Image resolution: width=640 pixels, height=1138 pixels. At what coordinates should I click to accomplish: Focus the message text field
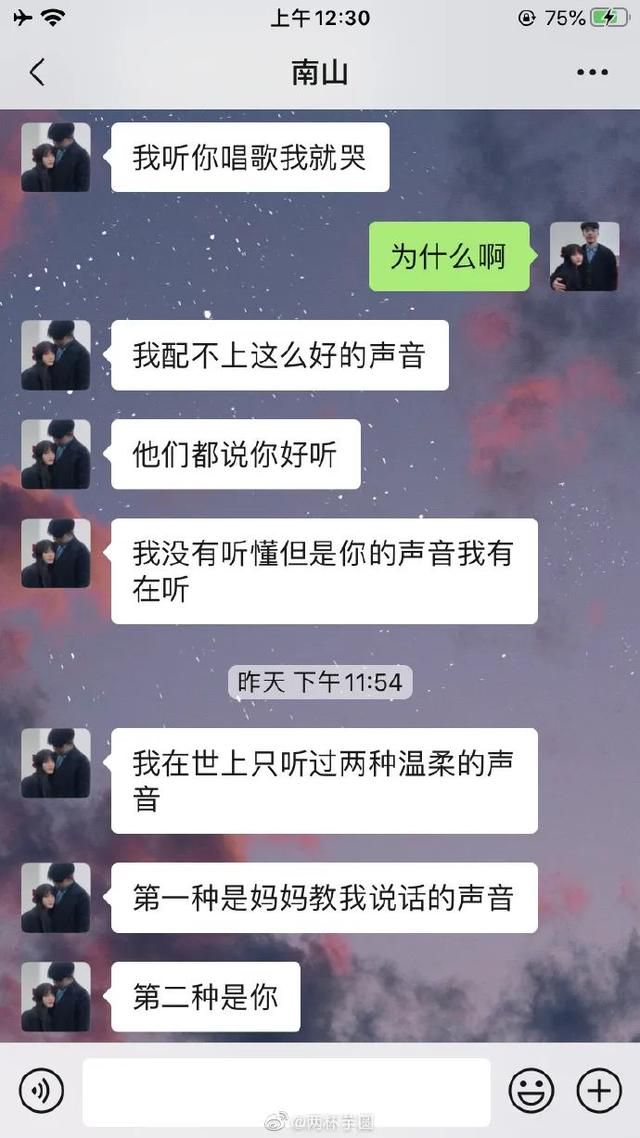point(286,1091)
